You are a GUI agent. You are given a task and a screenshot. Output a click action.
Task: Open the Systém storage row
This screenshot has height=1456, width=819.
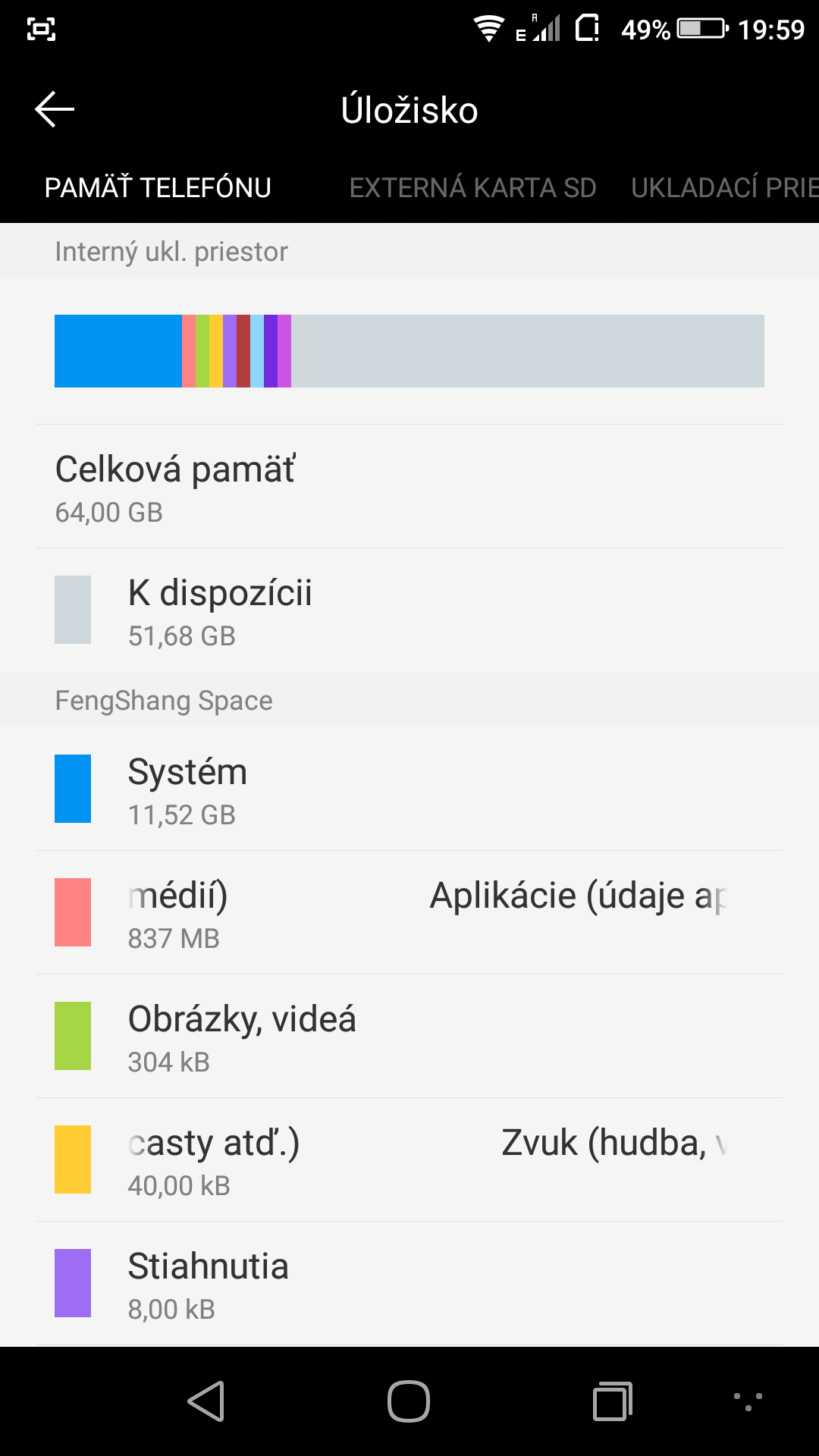[409, 789]
